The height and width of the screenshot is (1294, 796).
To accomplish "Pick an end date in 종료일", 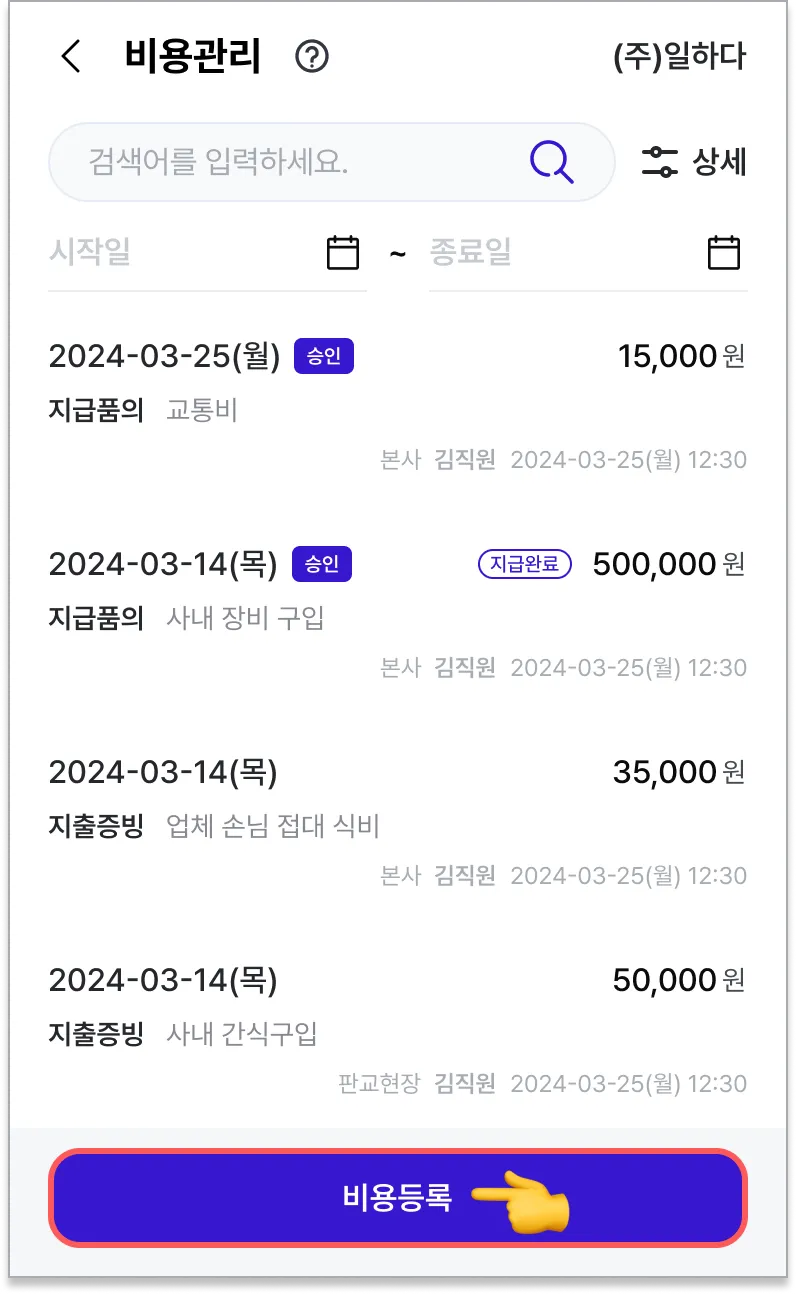I will pyautogui.click(x=588, y=253).
